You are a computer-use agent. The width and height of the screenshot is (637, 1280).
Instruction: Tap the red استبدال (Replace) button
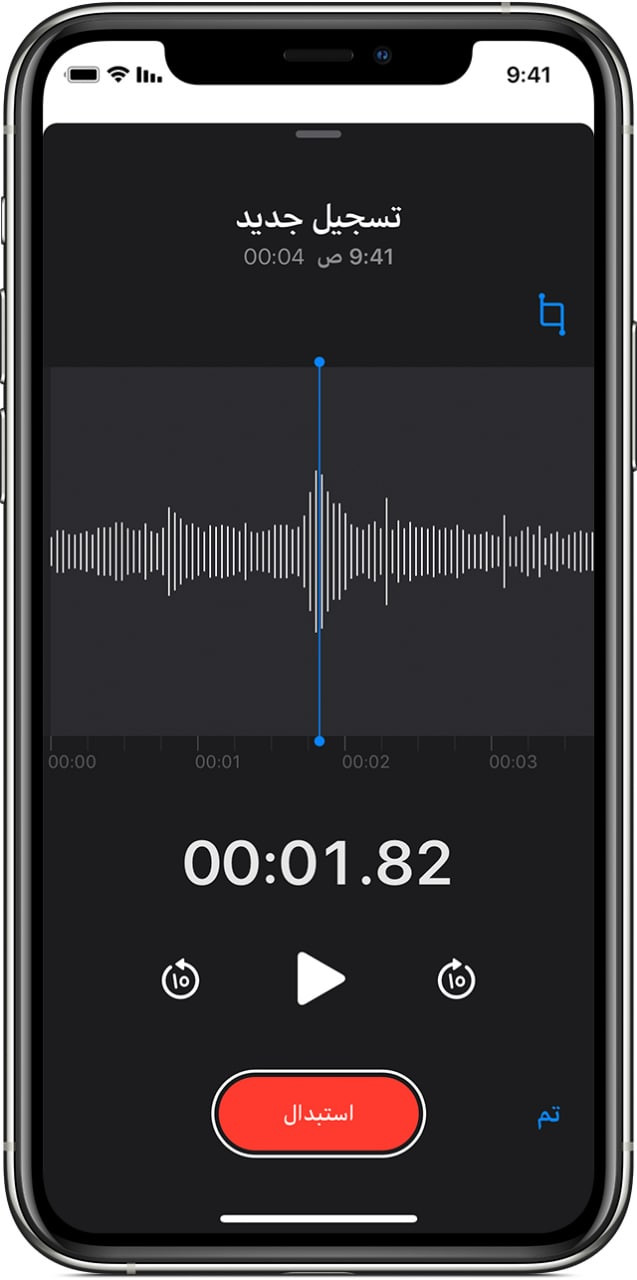tap(319, 1114)
